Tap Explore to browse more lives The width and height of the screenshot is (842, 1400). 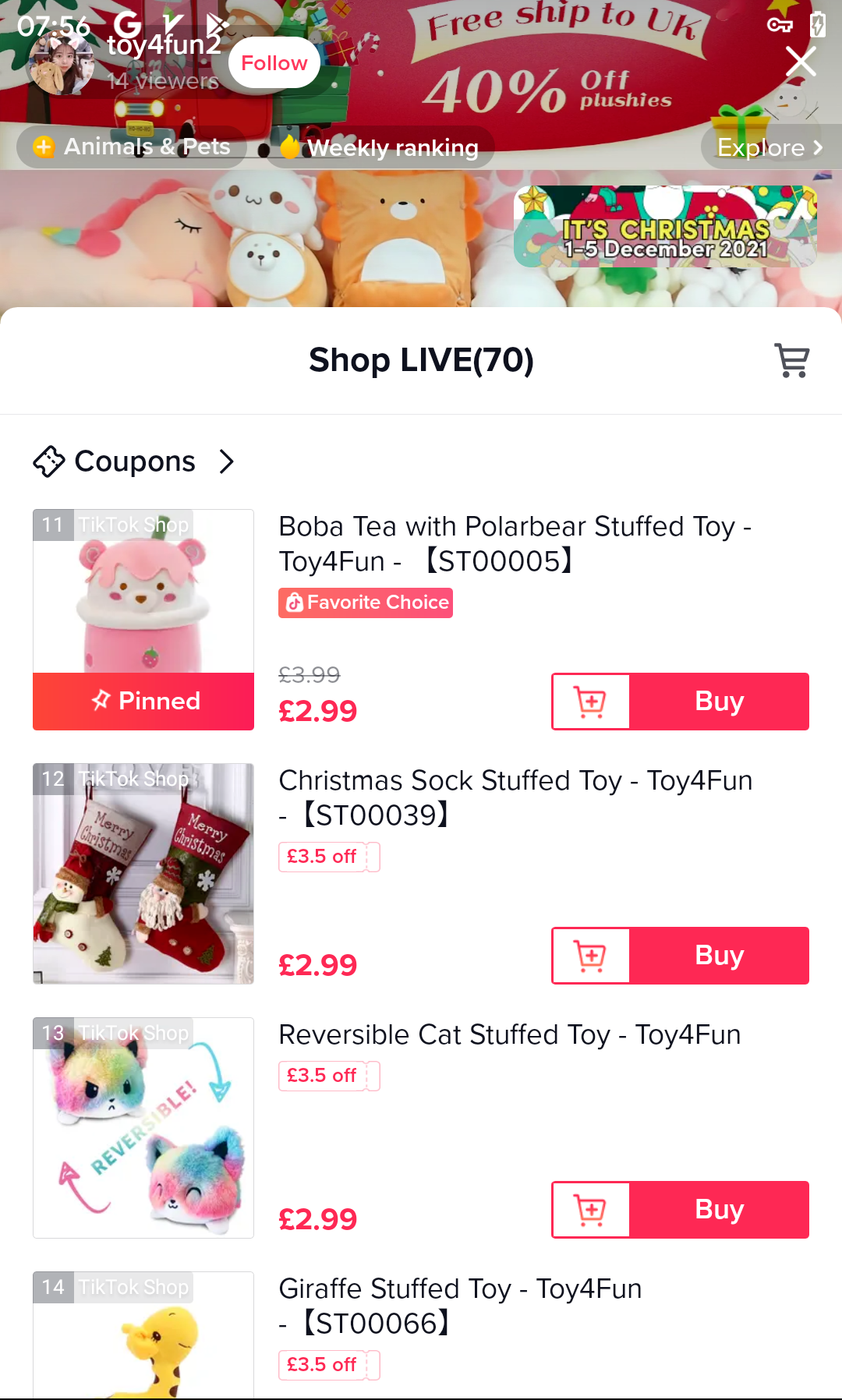click(769, 147)
